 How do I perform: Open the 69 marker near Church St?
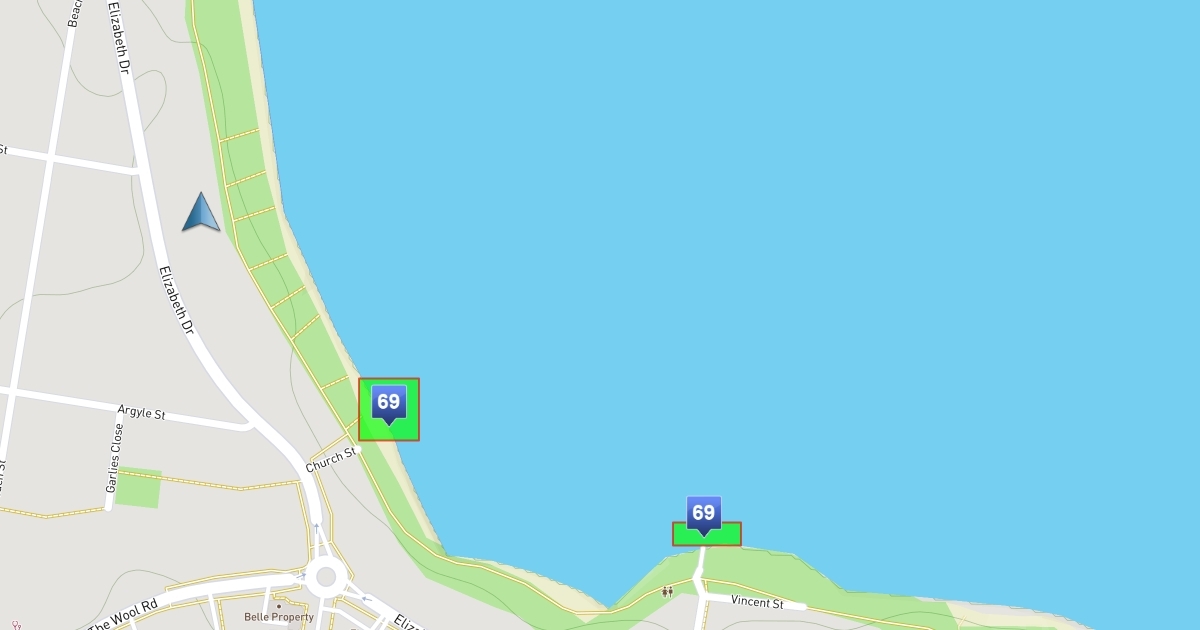[389, 404]
